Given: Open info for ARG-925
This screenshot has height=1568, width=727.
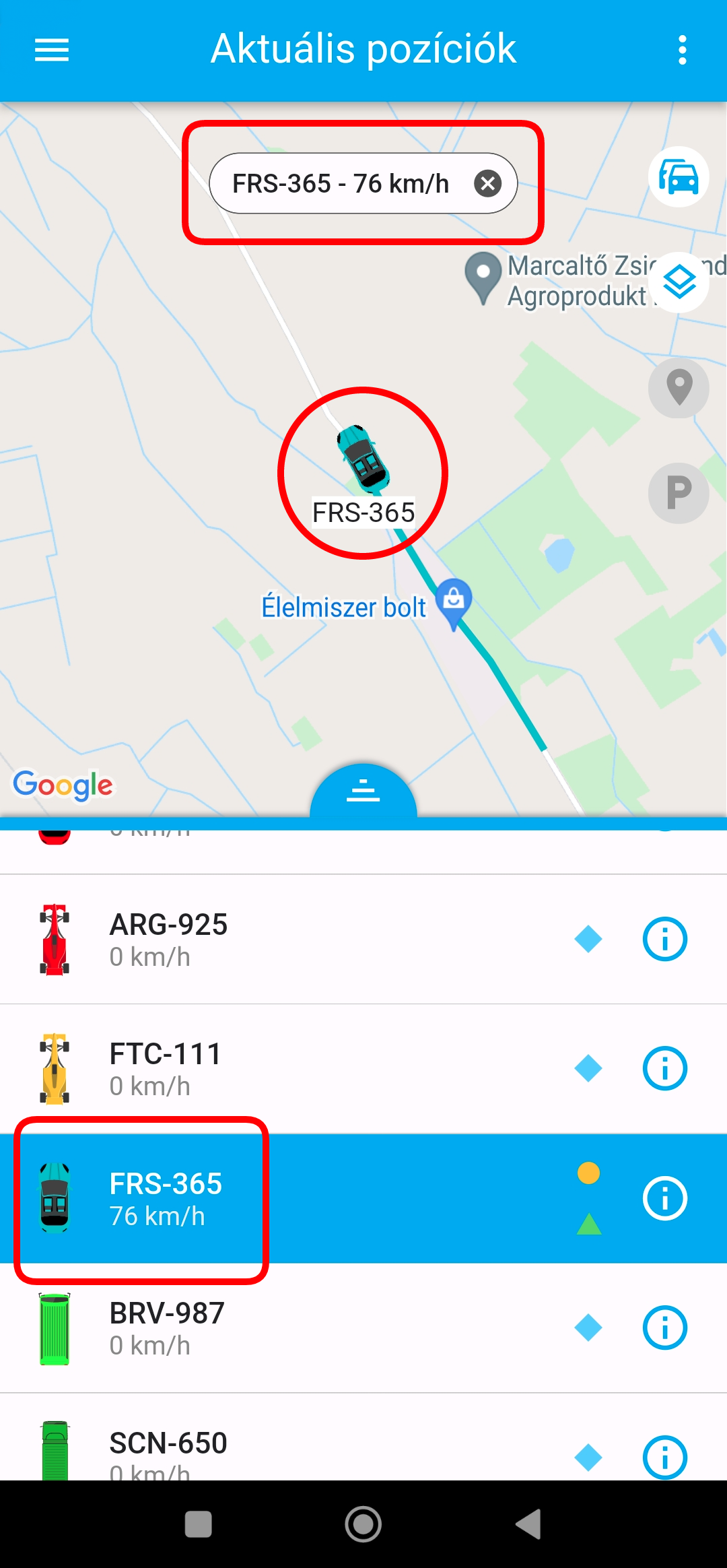Looking at the screenshot, I should click(664, 939).
